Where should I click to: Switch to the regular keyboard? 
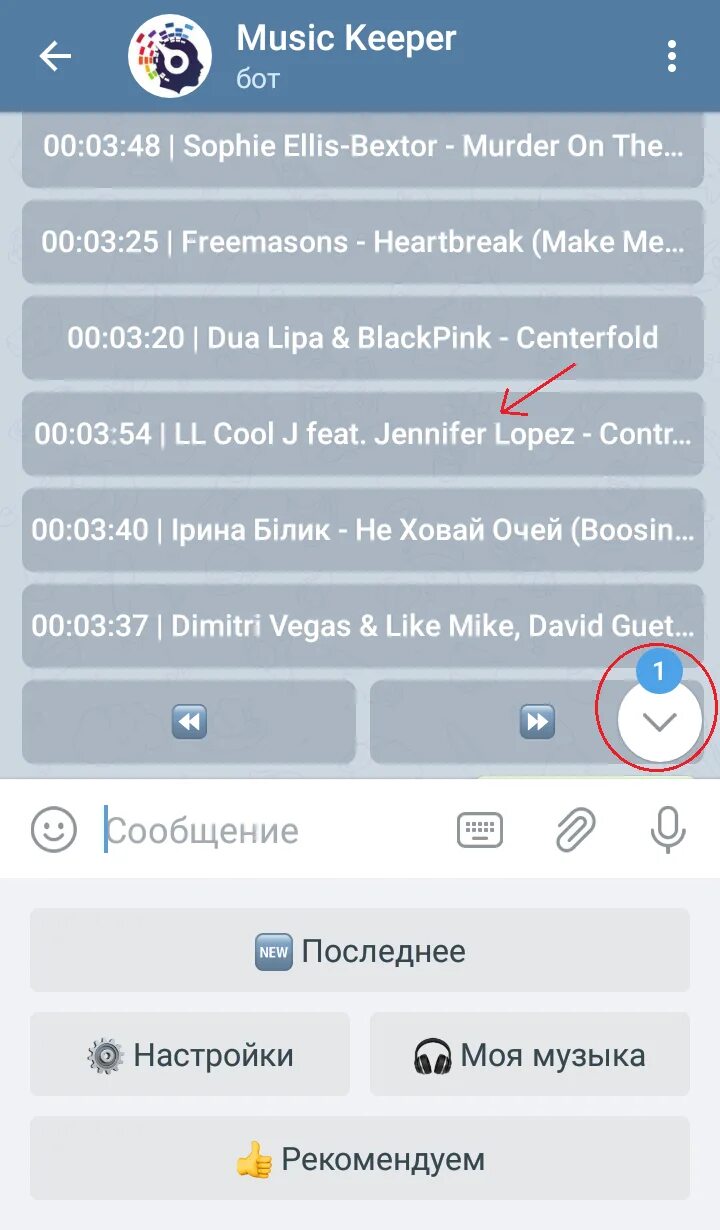[480, 830]
